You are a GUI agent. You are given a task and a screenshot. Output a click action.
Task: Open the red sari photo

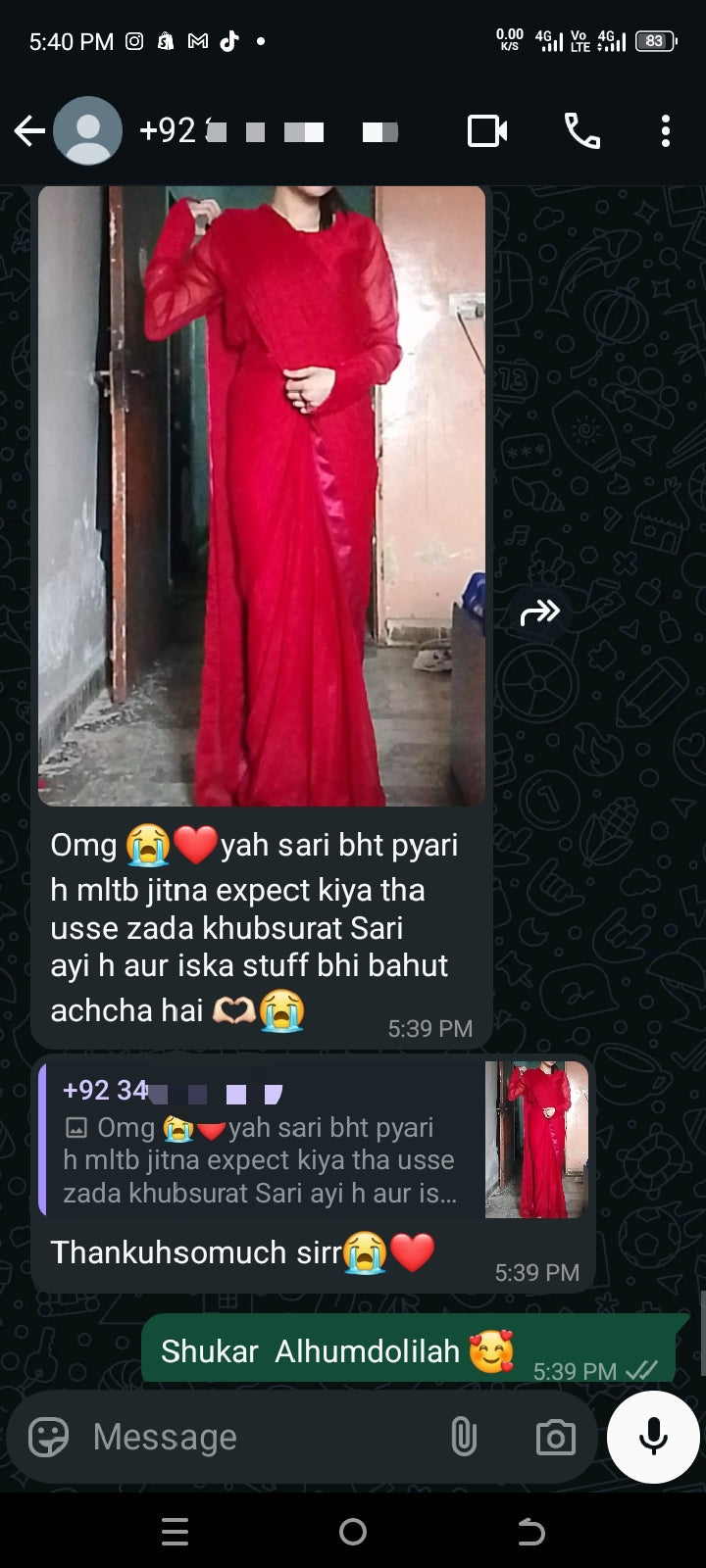click(262, 495)
